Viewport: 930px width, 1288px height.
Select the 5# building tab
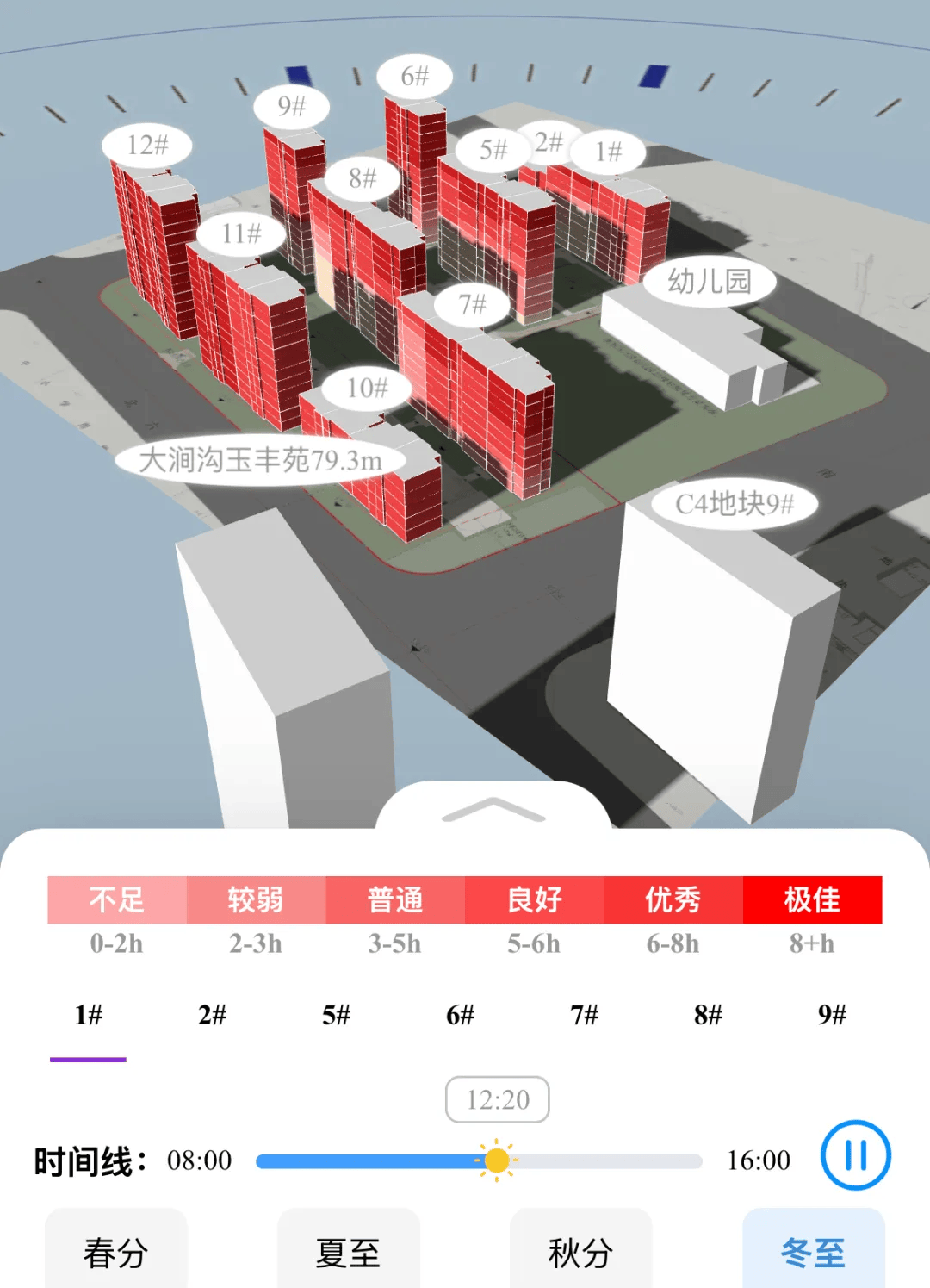click(336, 1015)
